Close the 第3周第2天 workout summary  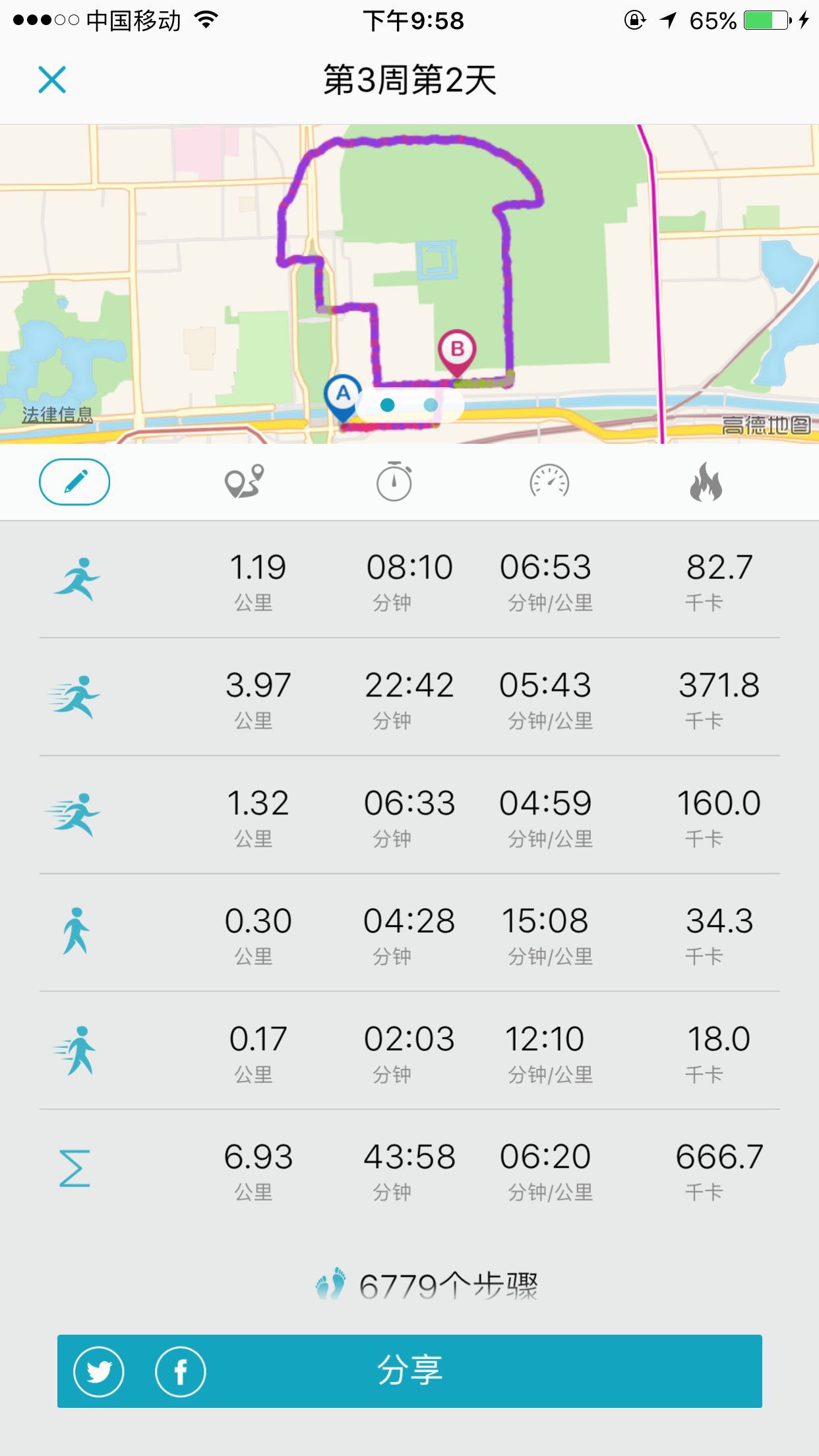pyautogui.click(x=52, y=80)
